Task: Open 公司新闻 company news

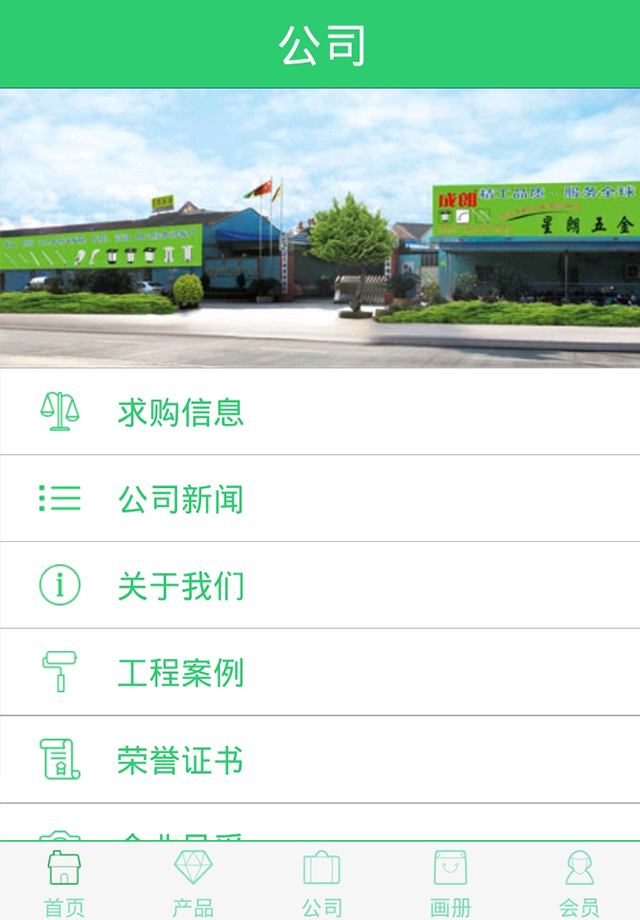Action: (320, 499)
